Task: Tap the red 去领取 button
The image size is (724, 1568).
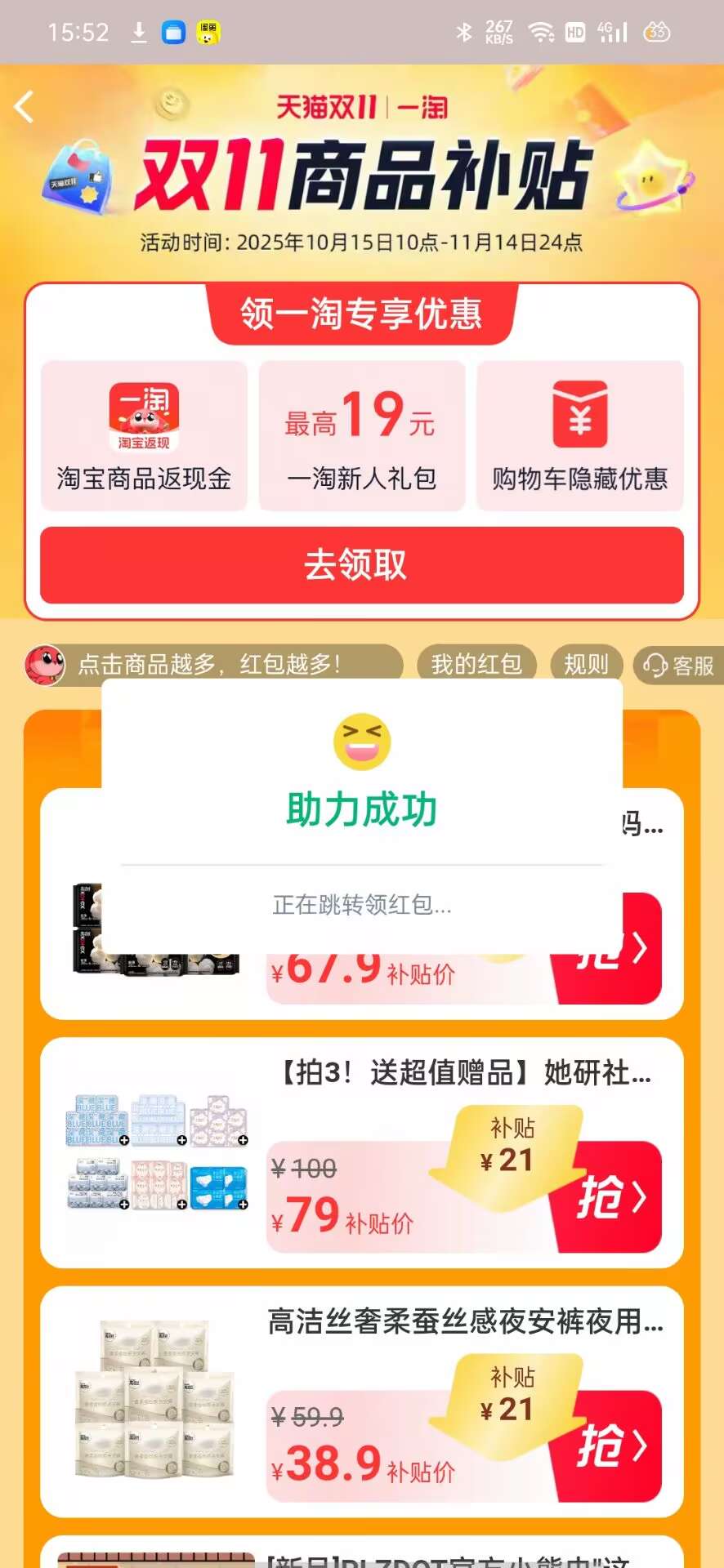Action: [361, 565]
